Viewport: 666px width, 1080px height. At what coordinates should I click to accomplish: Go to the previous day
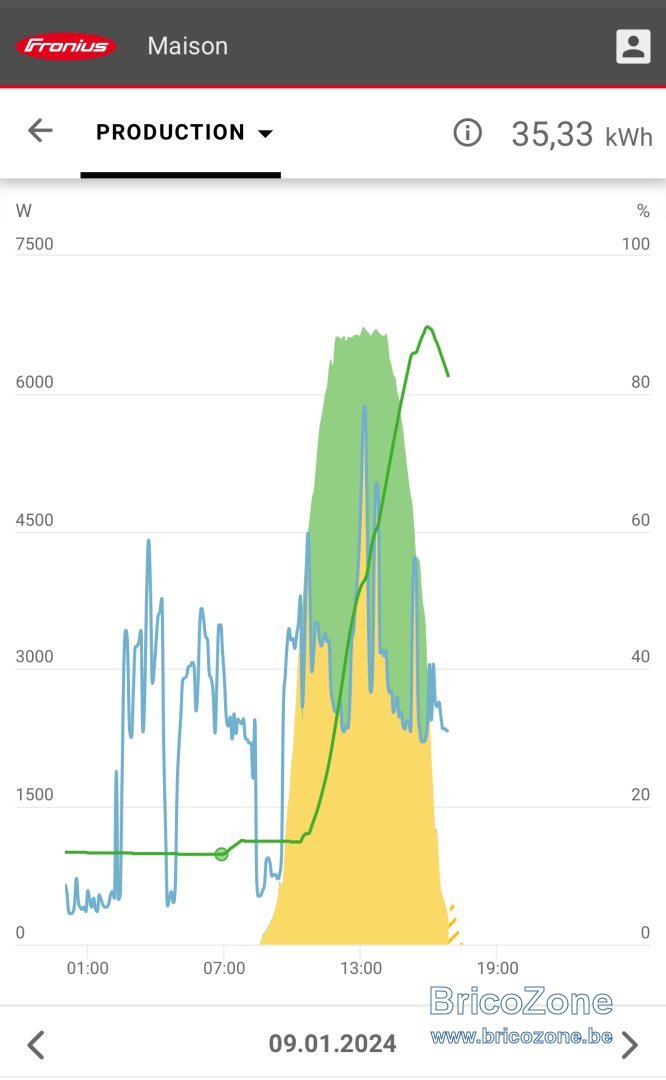[x=36, y=1044]
